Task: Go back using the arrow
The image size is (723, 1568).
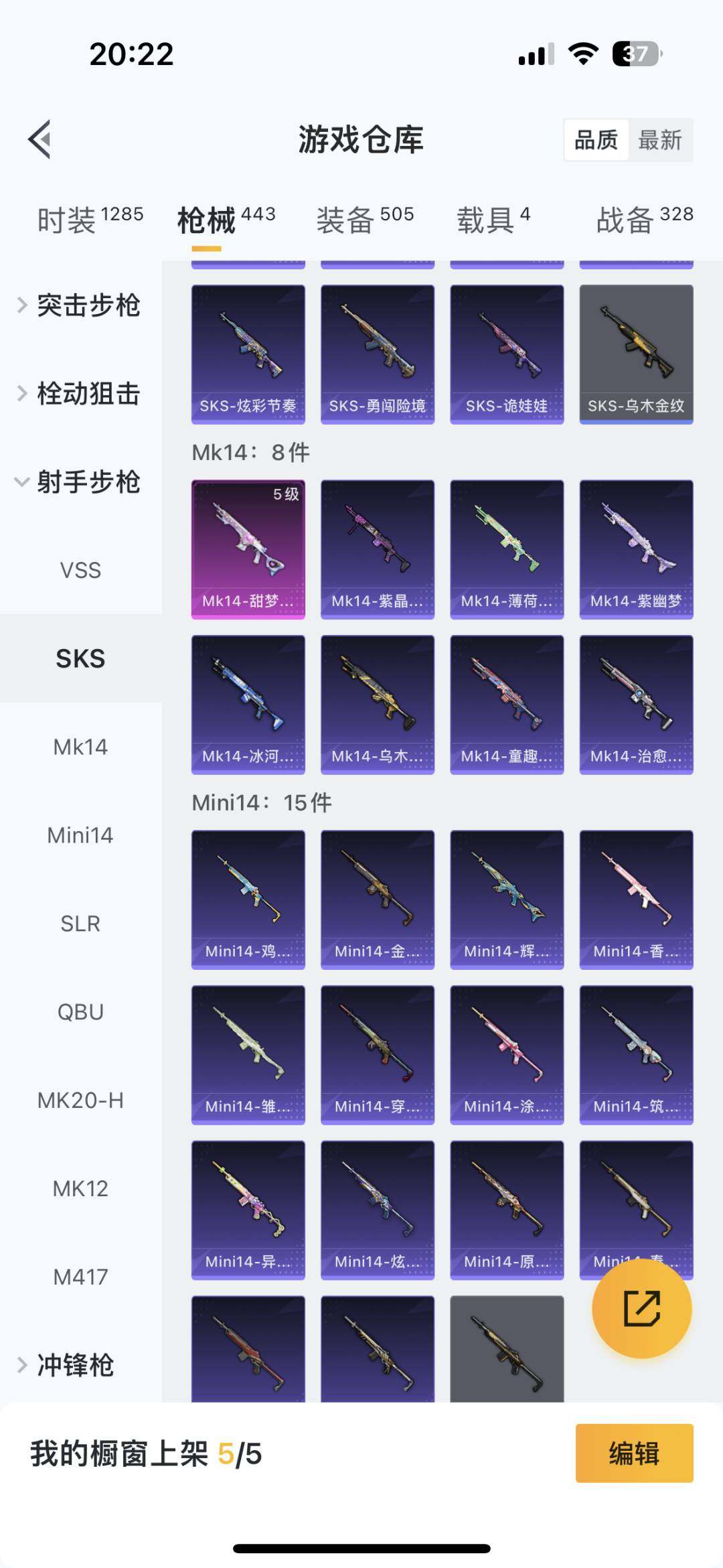Action: [40, 140]
